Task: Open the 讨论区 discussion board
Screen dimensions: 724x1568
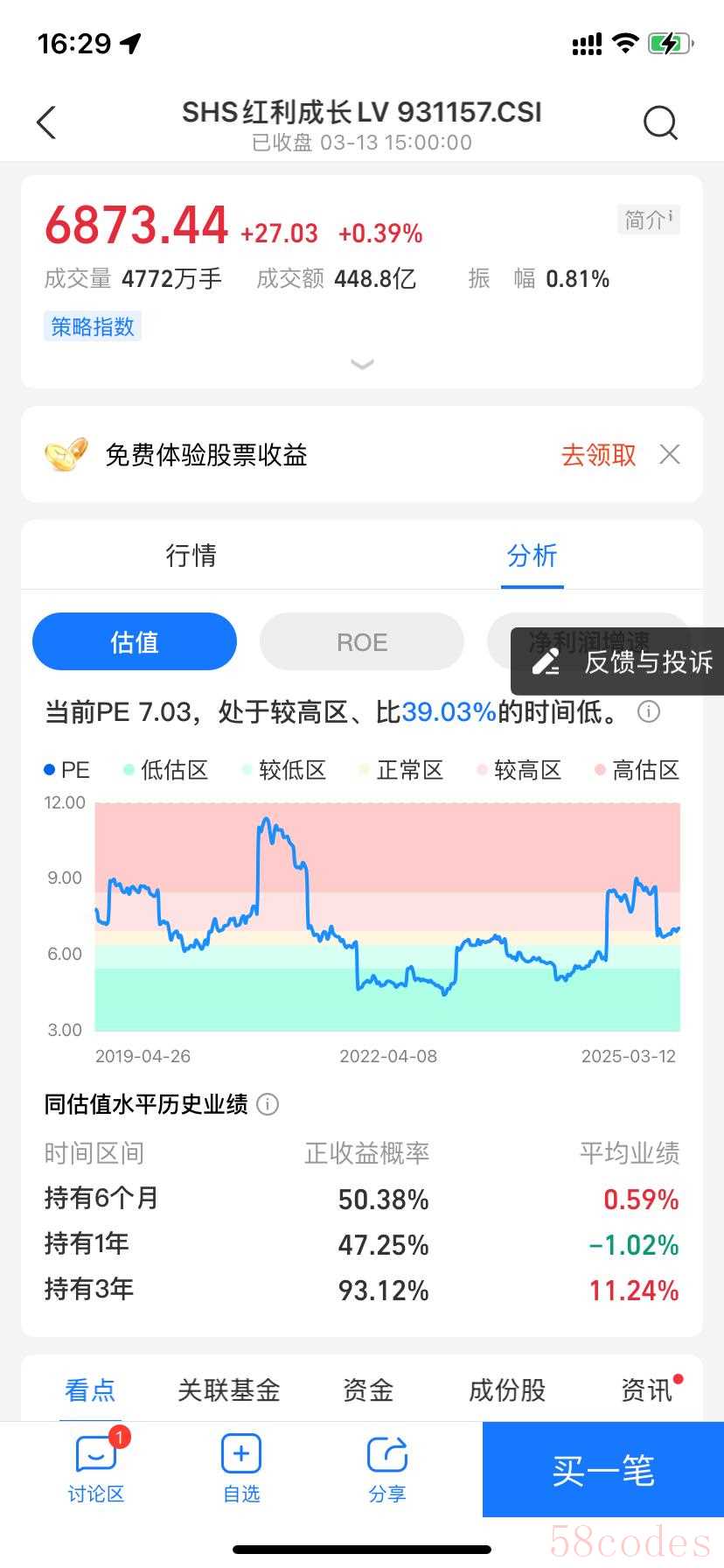Action: pyautogui.click(x=96, y=1469)
